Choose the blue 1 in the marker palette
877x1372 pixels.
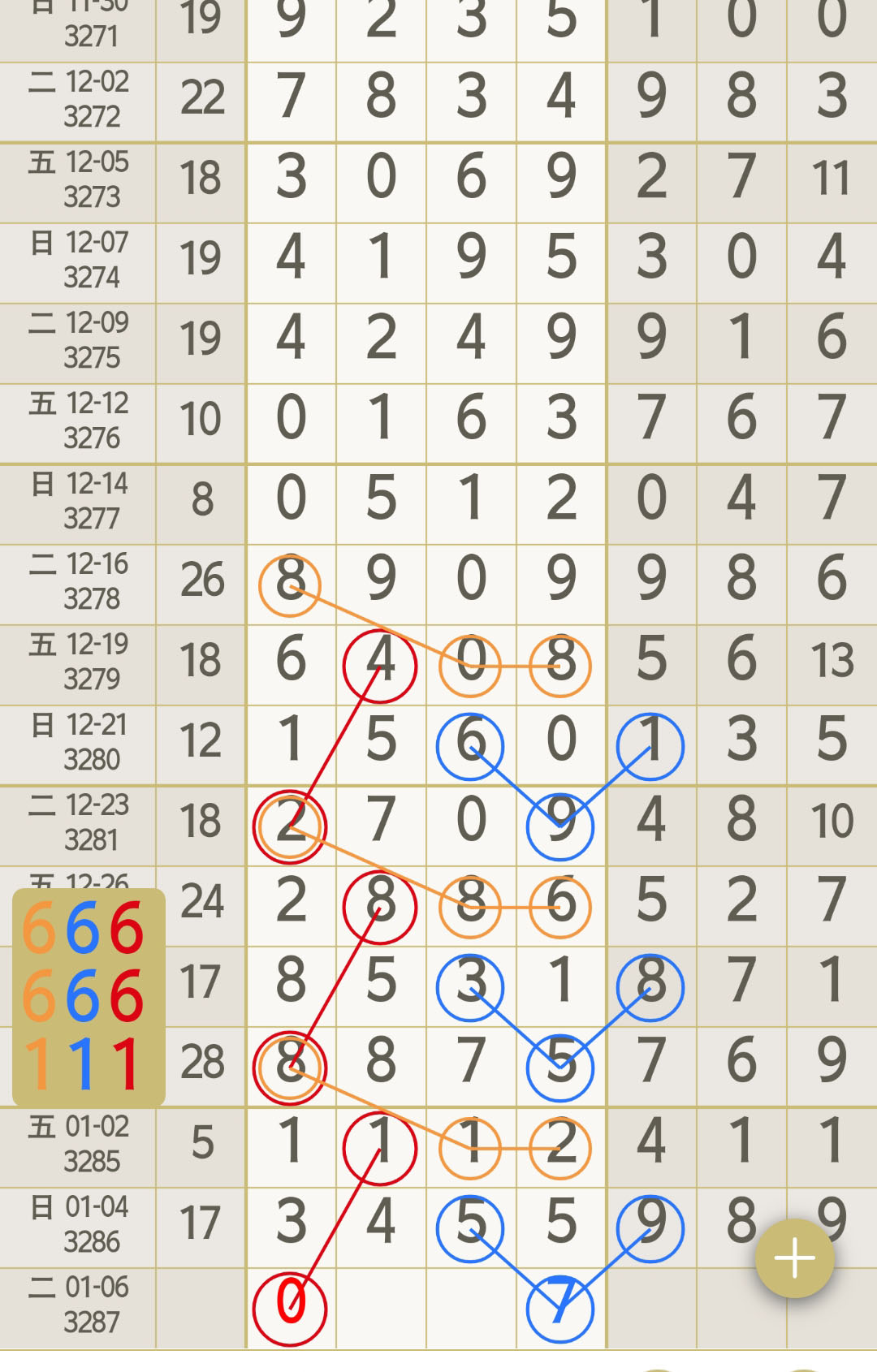point(82,1064)
